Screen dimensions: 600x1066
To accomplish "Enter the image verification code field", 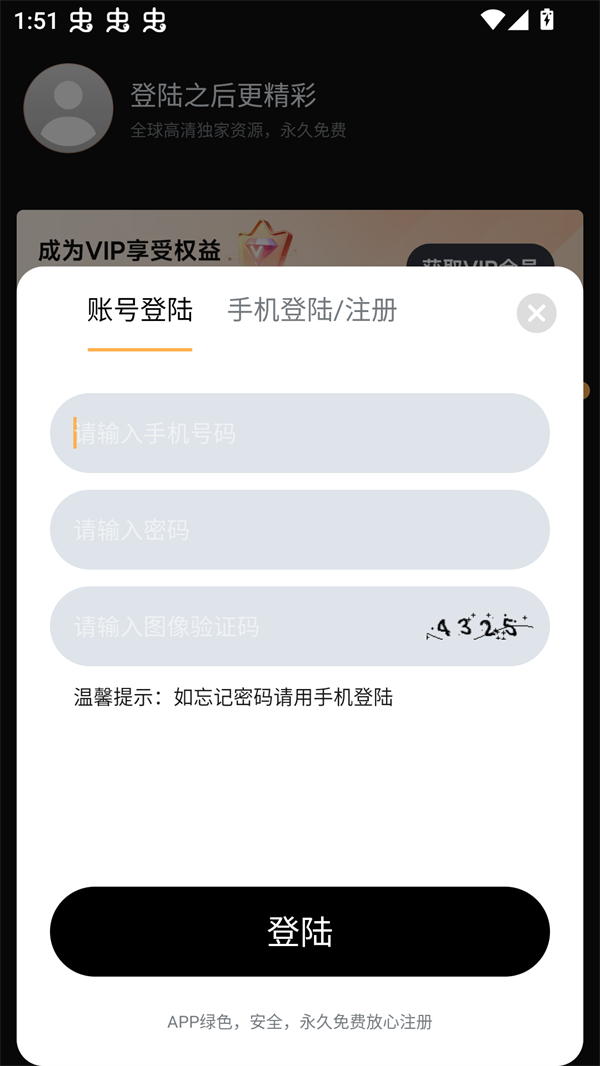I will pyautogui.click(x=230, y=627).
